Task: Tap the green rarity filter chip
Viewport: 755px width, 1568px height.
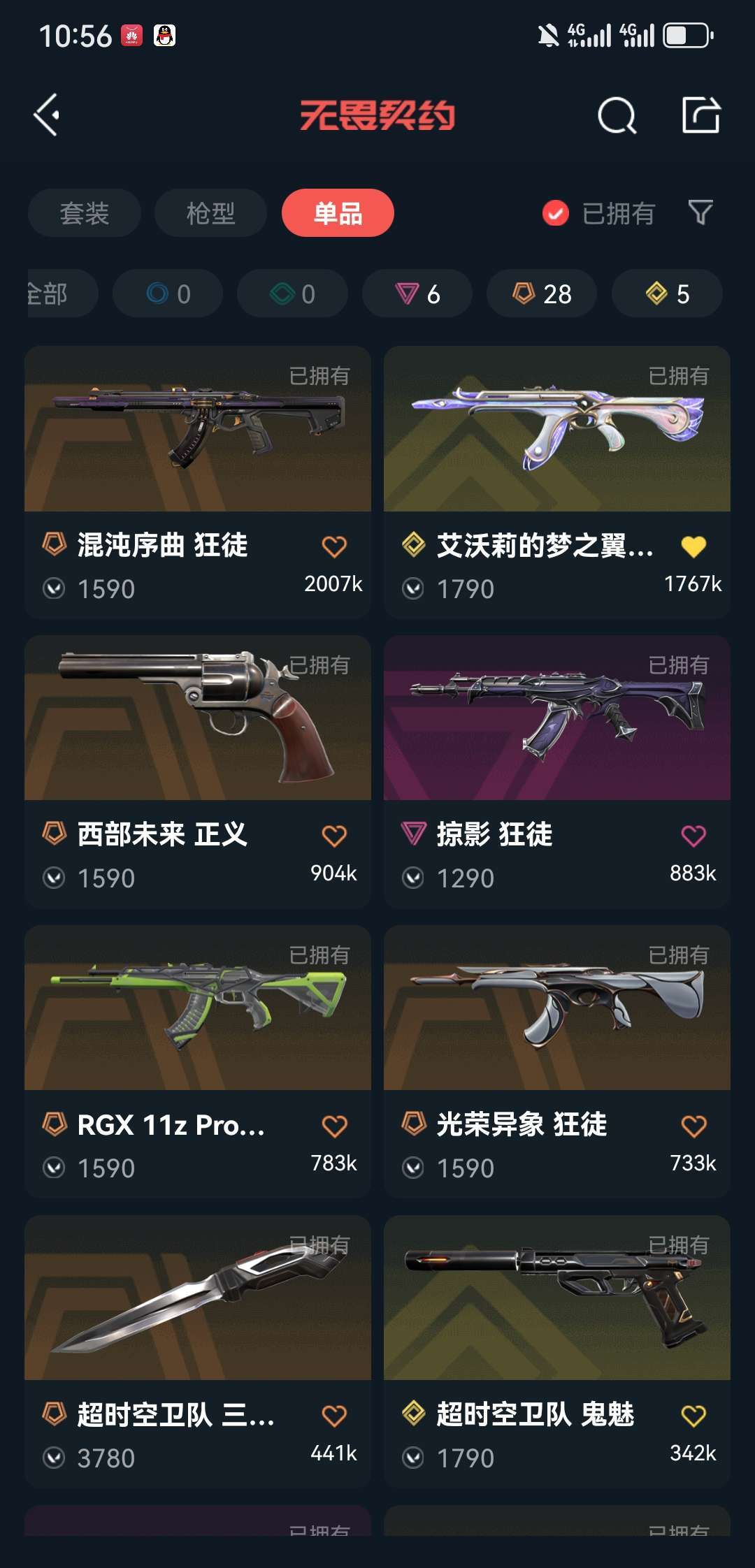Action: tap(292, 293)
